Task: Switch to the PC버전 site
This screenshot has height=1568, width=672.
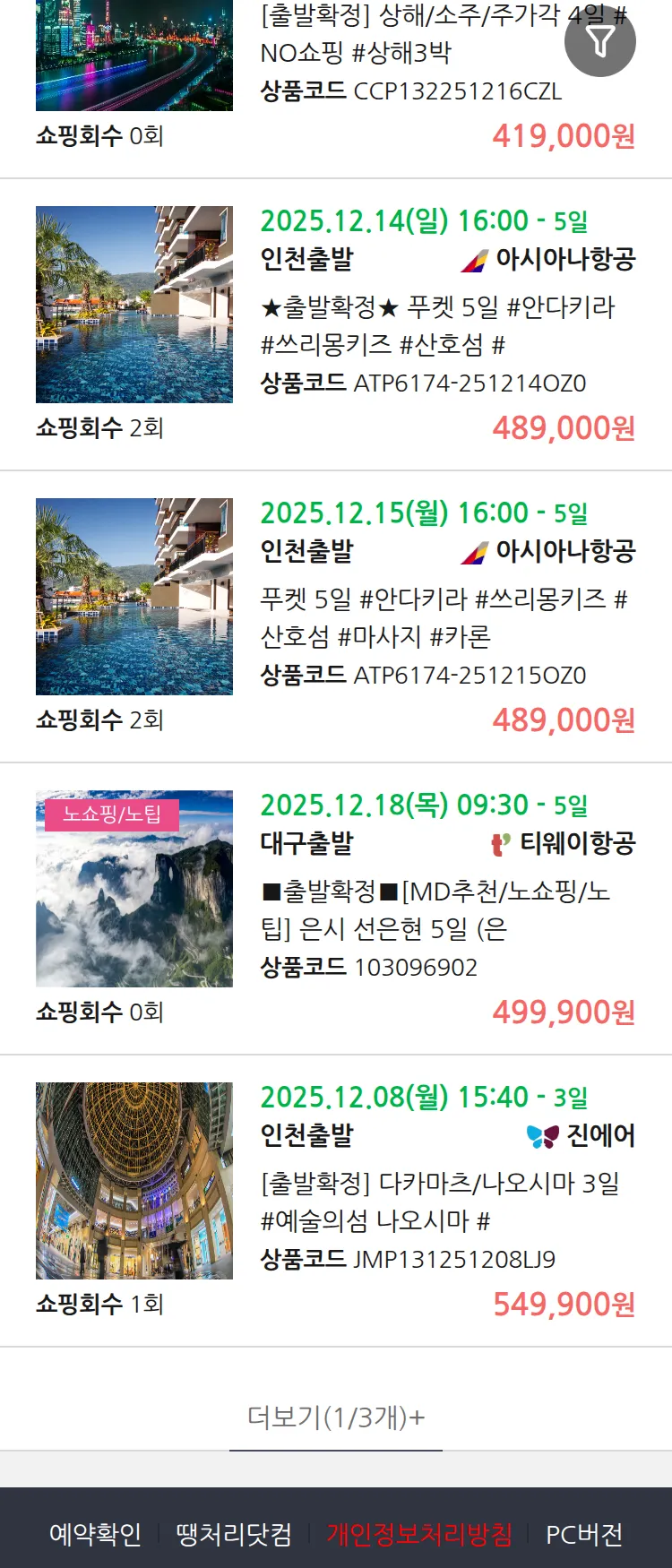Action: tap(584, 1534)
